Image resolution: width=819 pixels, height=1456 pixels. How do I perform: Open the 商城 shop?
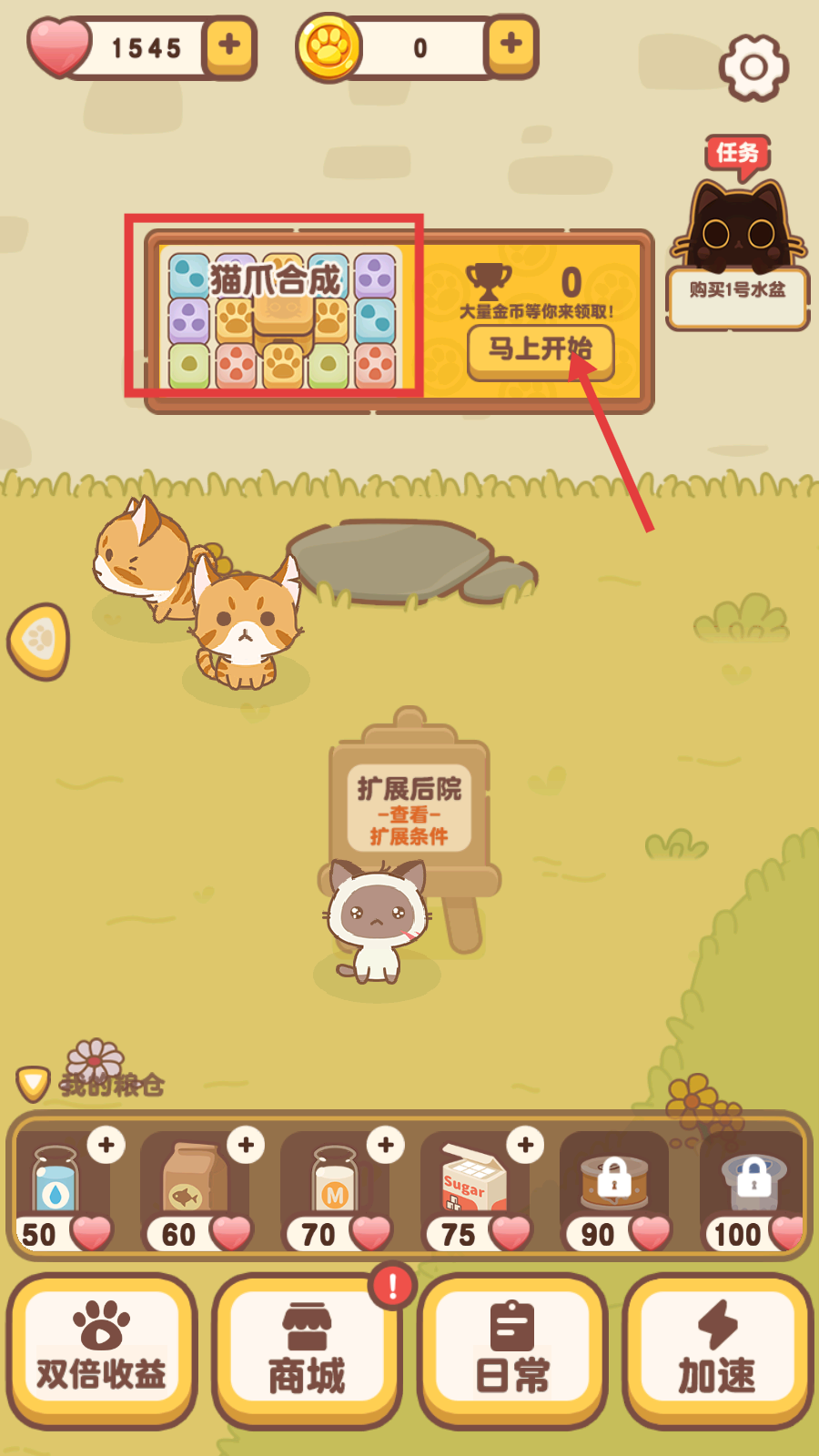307,1350
